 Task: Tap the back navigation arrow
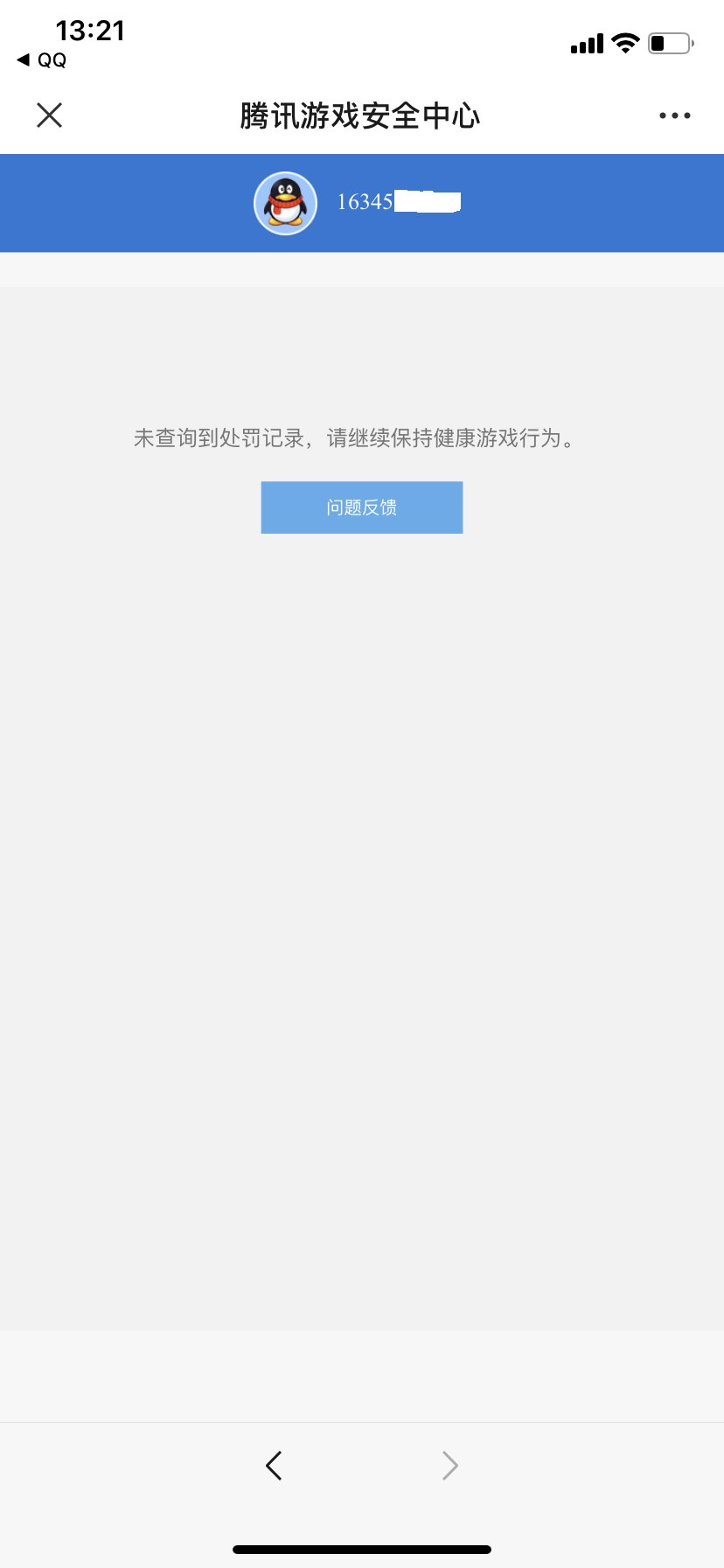pyautogui.click(x=274, y=1465)
